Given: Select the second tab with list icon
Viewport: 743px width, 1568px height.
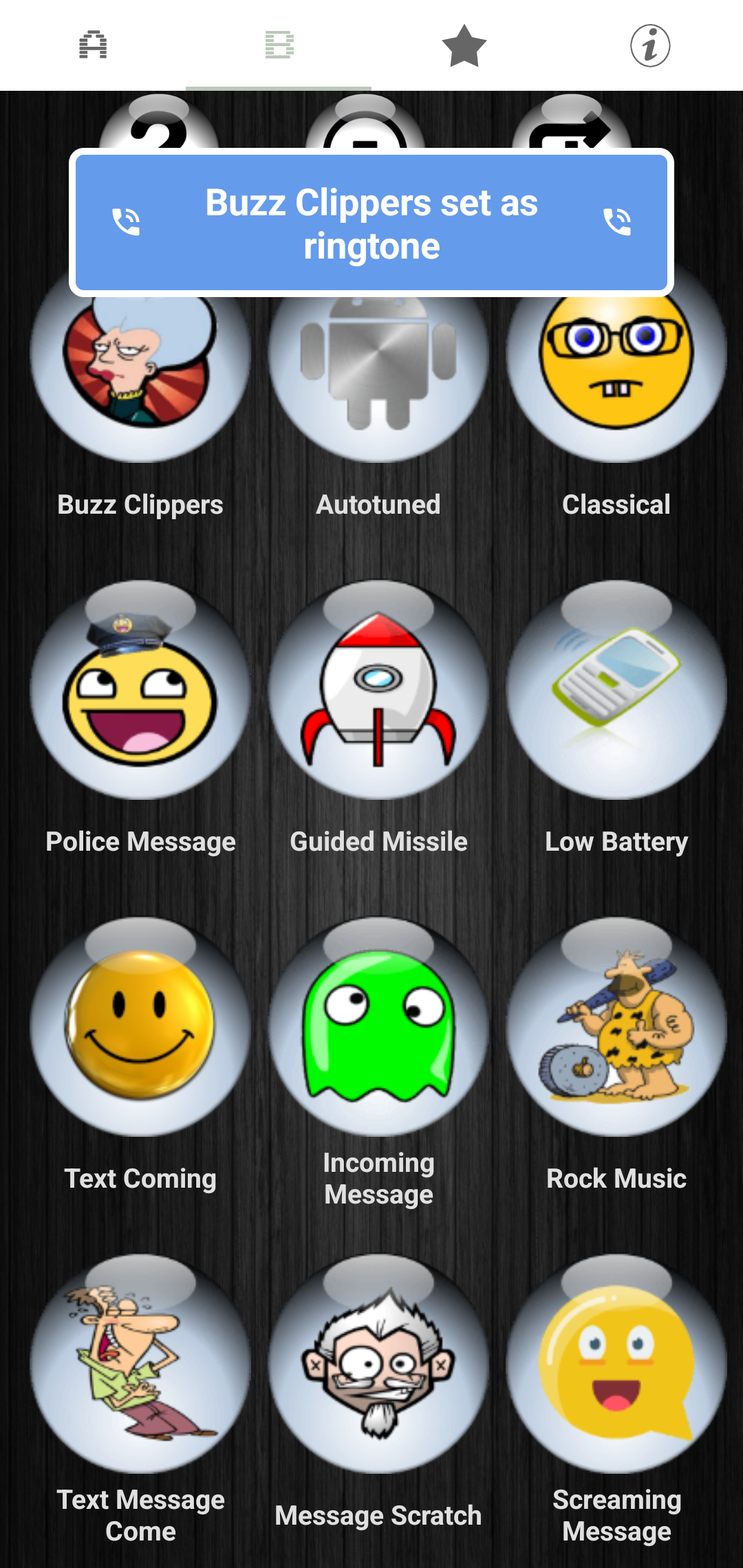Looking at the screenshot, I should 279,45.
